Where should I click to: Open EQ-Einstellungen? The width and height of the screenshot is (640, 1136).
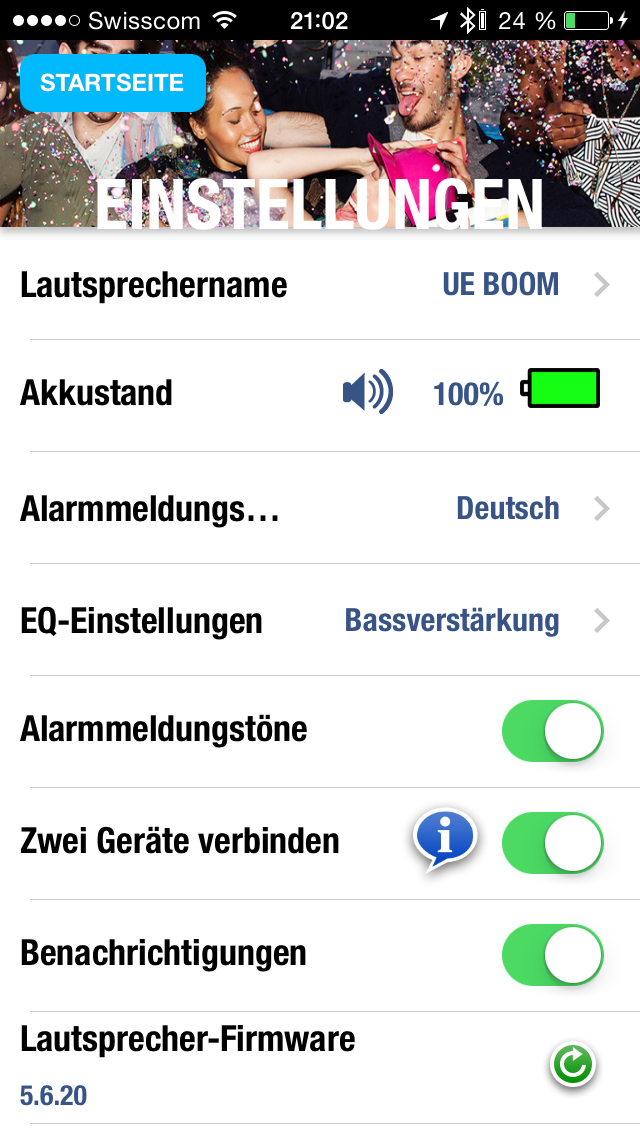point(320,621)
